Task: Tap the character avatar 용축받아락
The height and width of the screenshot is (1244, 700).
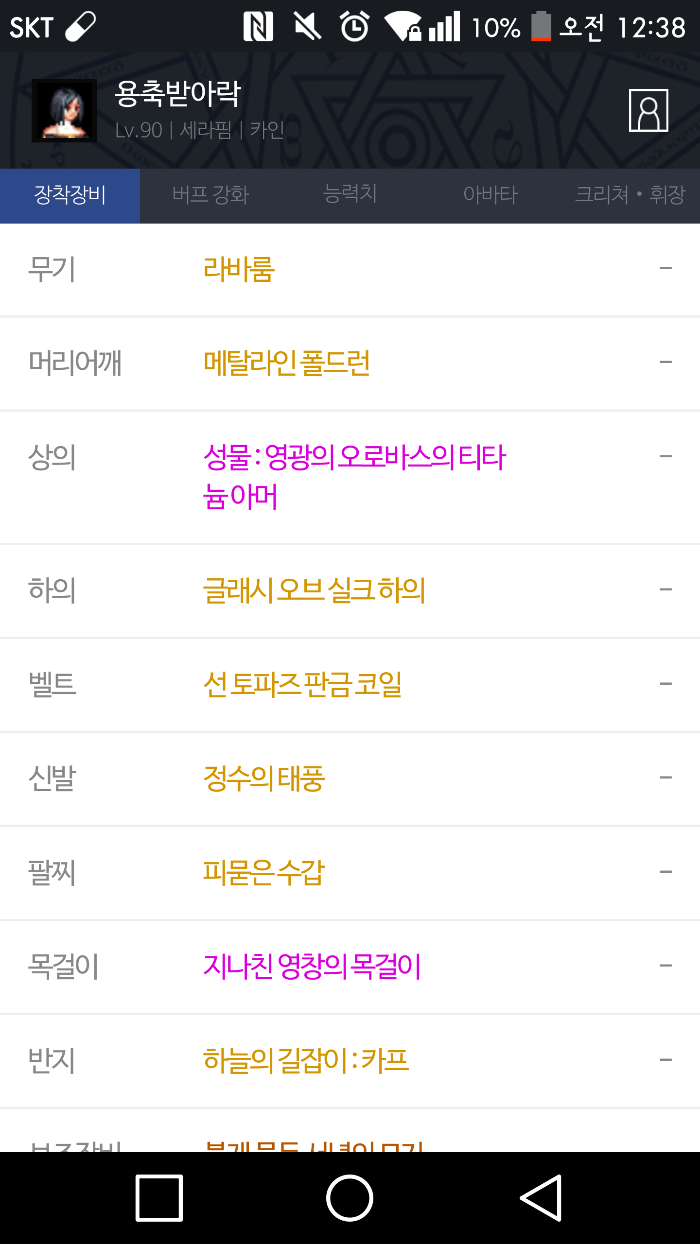Action: 64,110
